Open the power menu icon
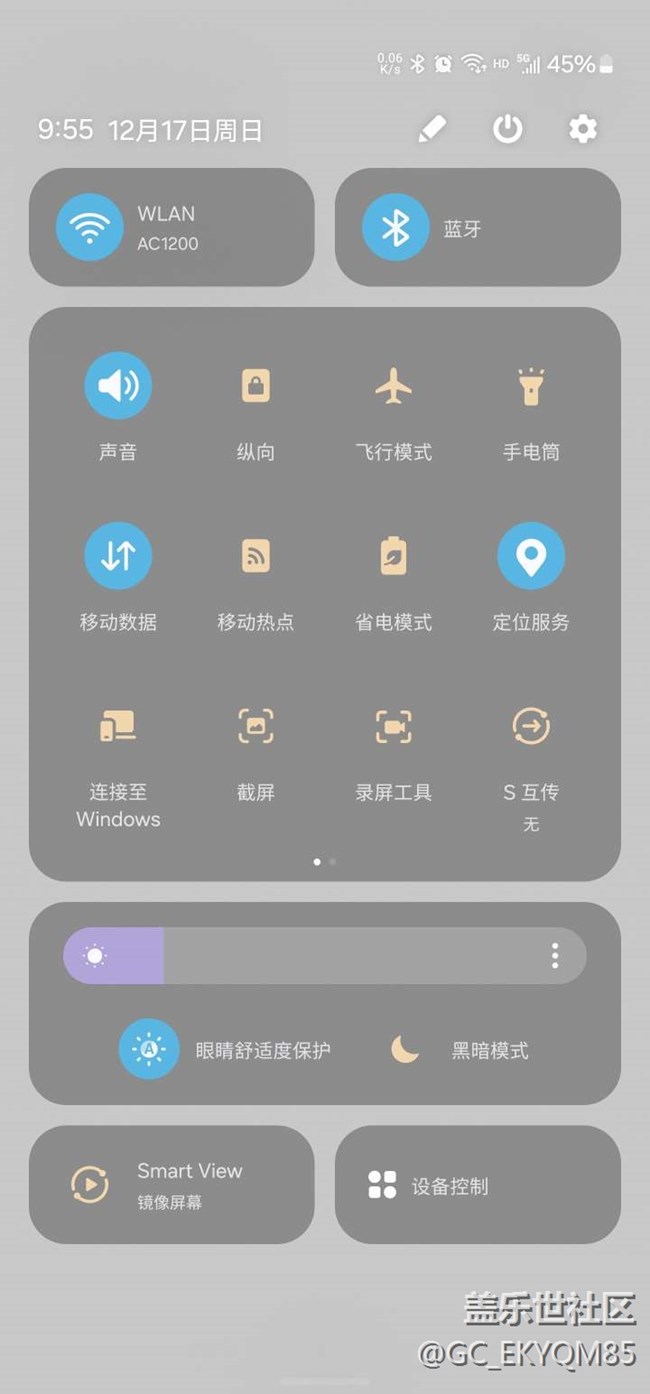This screenshot has width=650, height=1394. (508, 129)
